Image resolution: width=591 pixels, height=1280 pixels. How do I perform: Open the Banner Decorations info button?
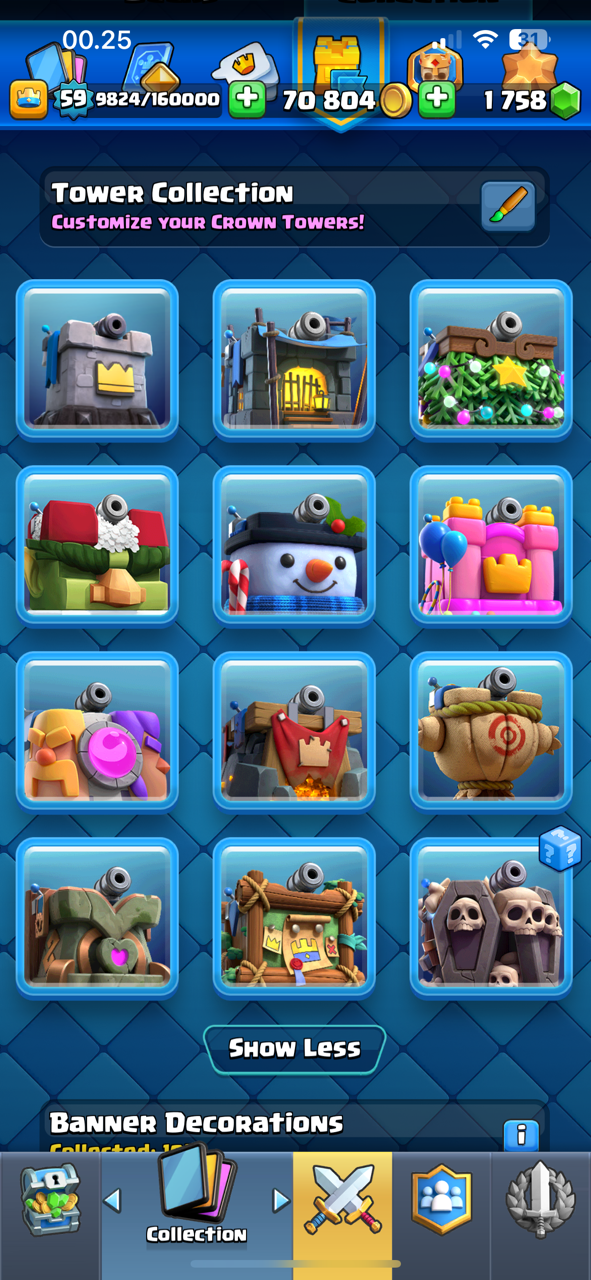pos(521,1135)
